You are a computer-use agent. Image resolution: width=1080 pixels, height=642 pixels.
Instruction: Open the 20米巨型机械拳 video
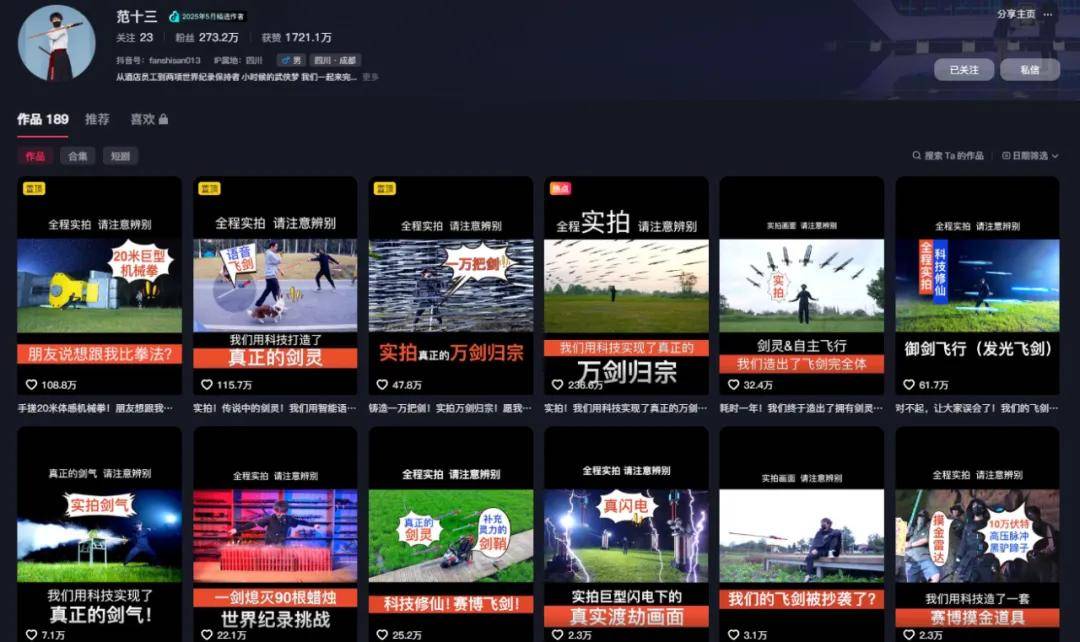tap(99, 286)
